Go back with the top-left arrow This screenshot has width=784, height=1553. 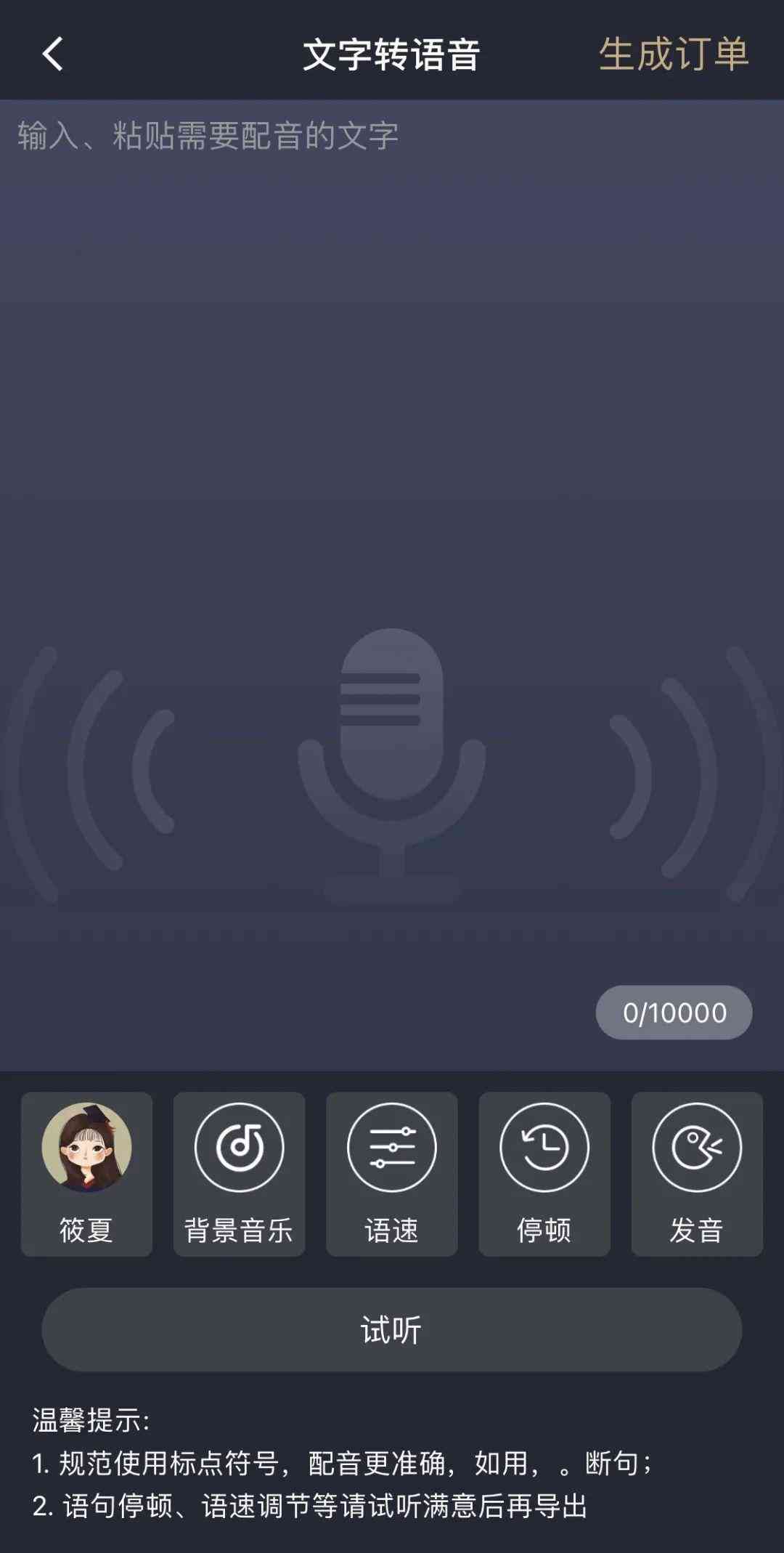pos(52,54)
